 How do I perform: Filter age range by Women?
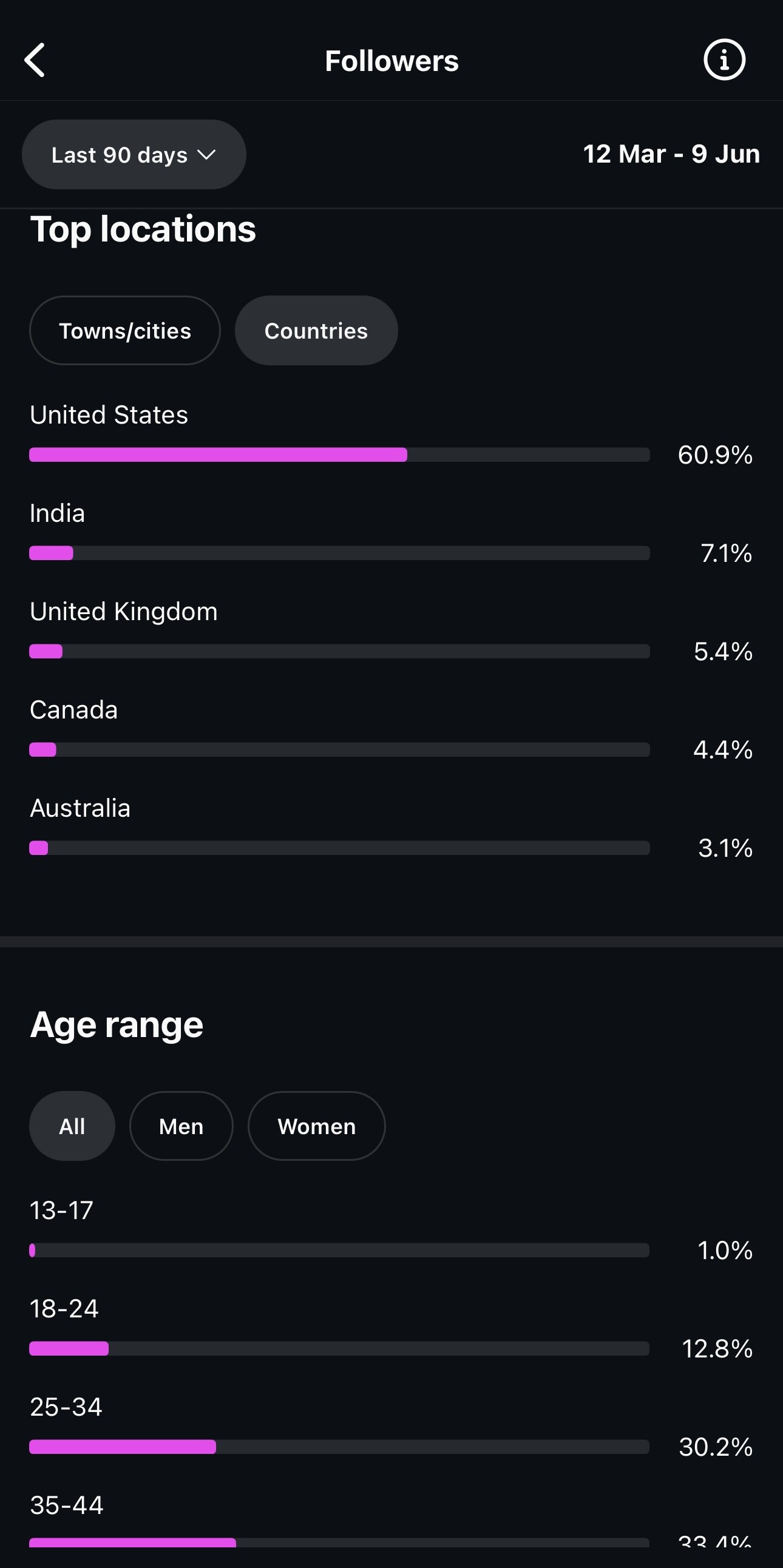click(x=317, y=1126)
